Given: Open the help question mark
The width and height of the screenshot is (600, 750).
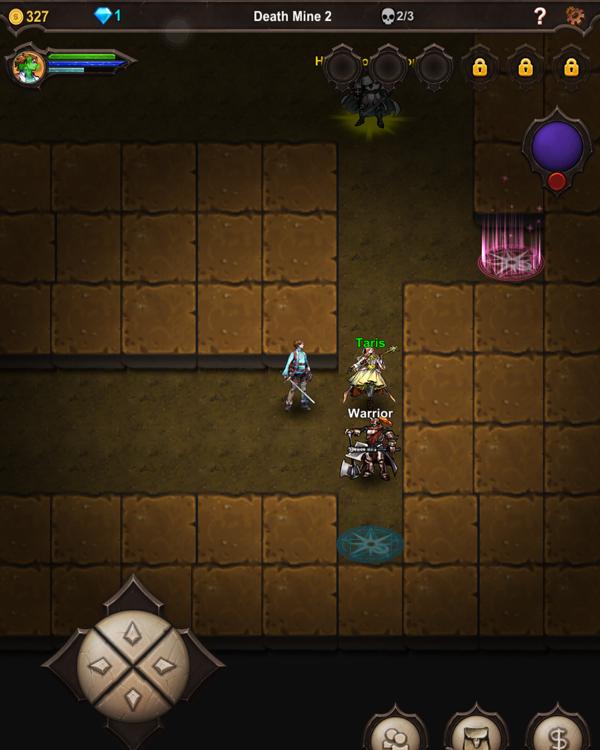Looking at the screenshot, I should pos(540,15).
